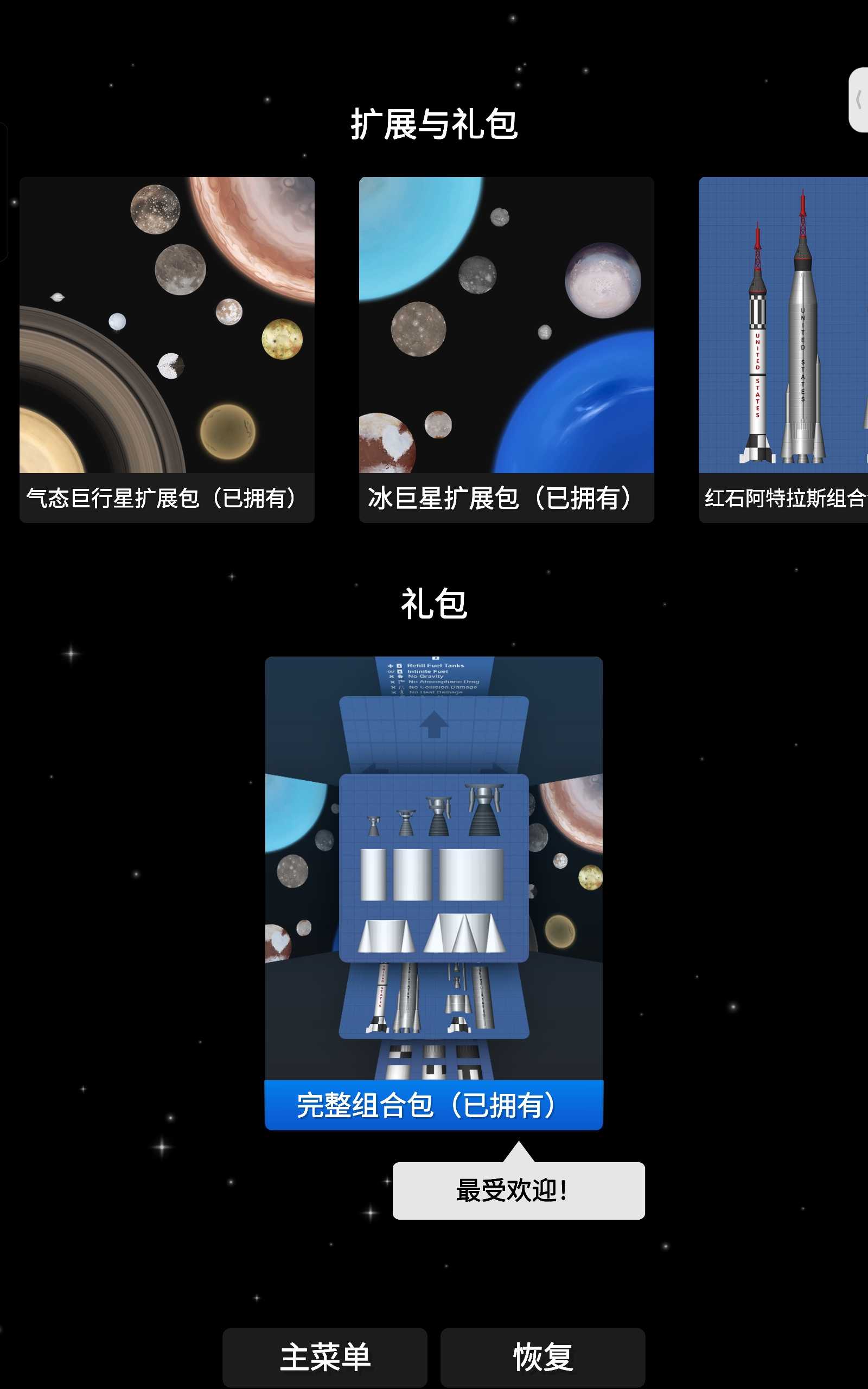Open the 完整组合包 bundle card
Viewport: 868px width, 1389px height.
[x=433, y=893]
